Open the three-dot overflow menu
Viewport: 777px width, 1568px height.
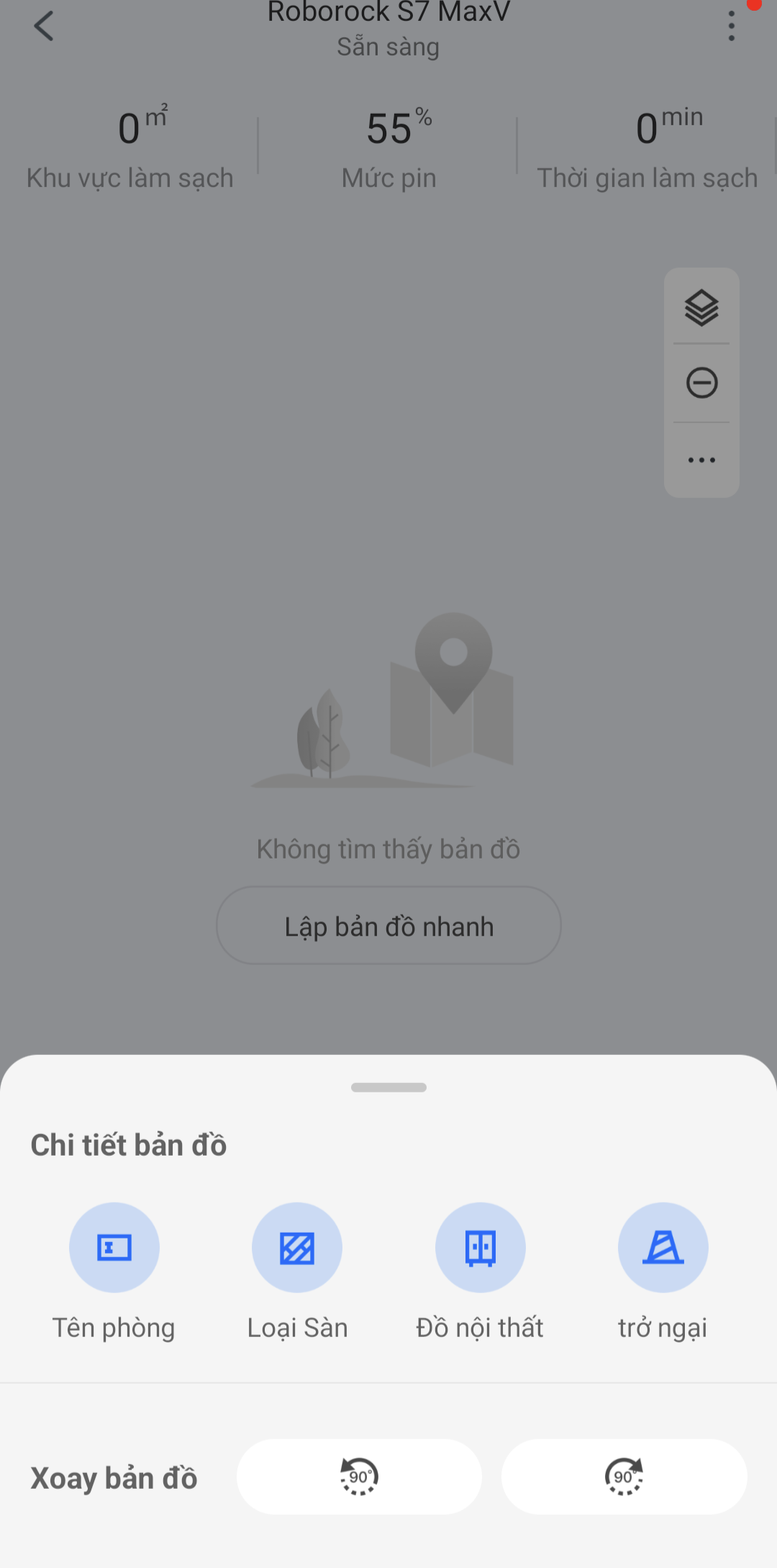pos(731,27)
